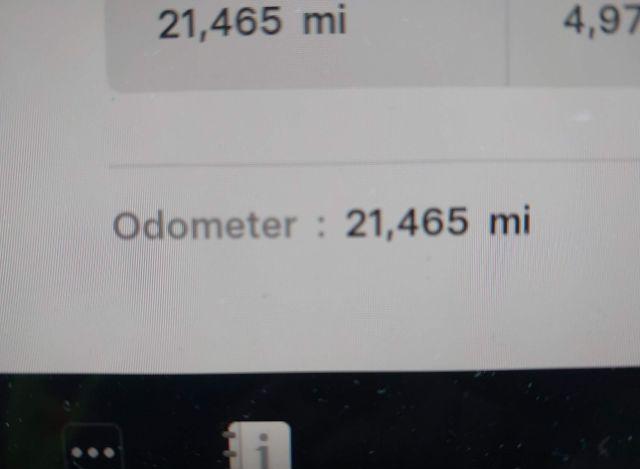This screenshot has height=469, width=640.
Task: Open the app launcher three-dots icon
Action: tap(95, 450)
